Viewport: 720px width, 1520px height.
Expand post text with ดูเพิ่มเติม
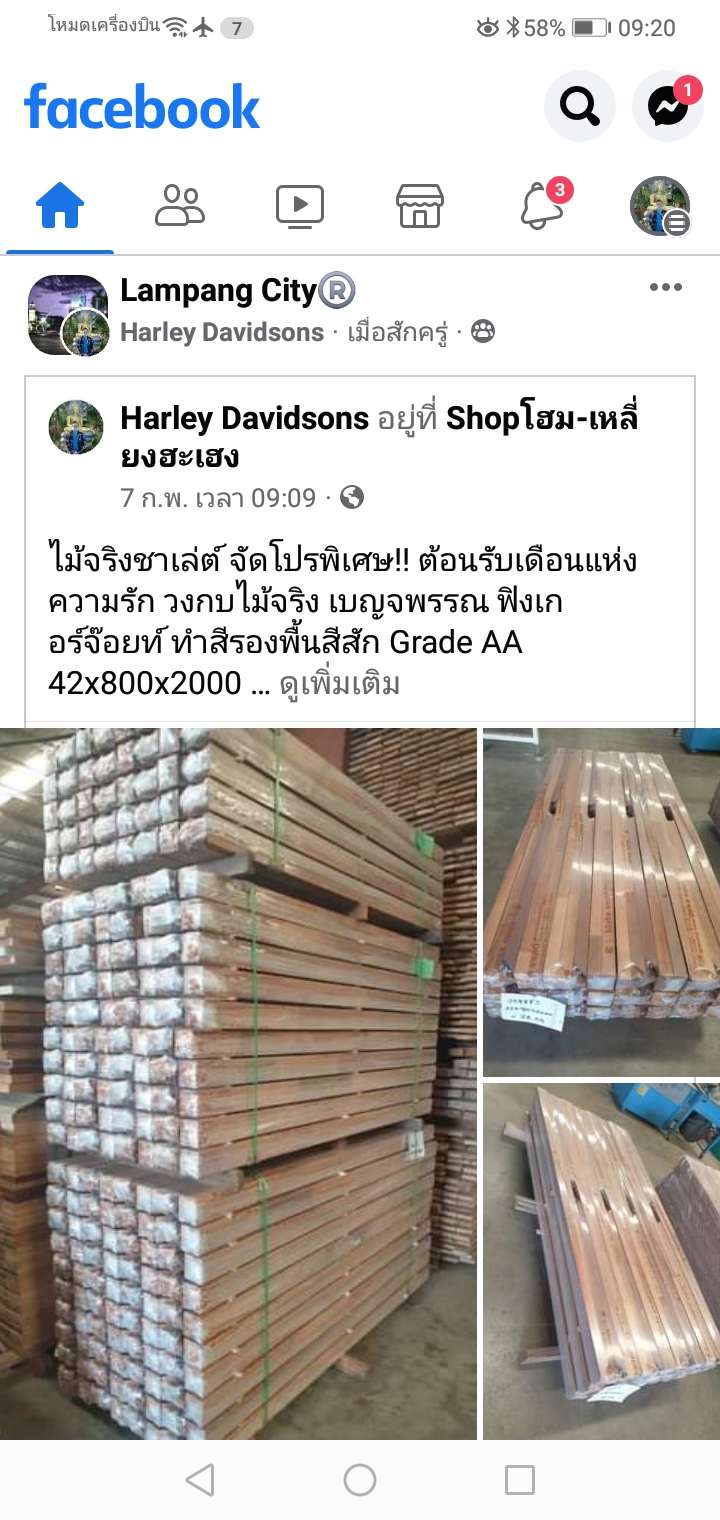[339, 684]
